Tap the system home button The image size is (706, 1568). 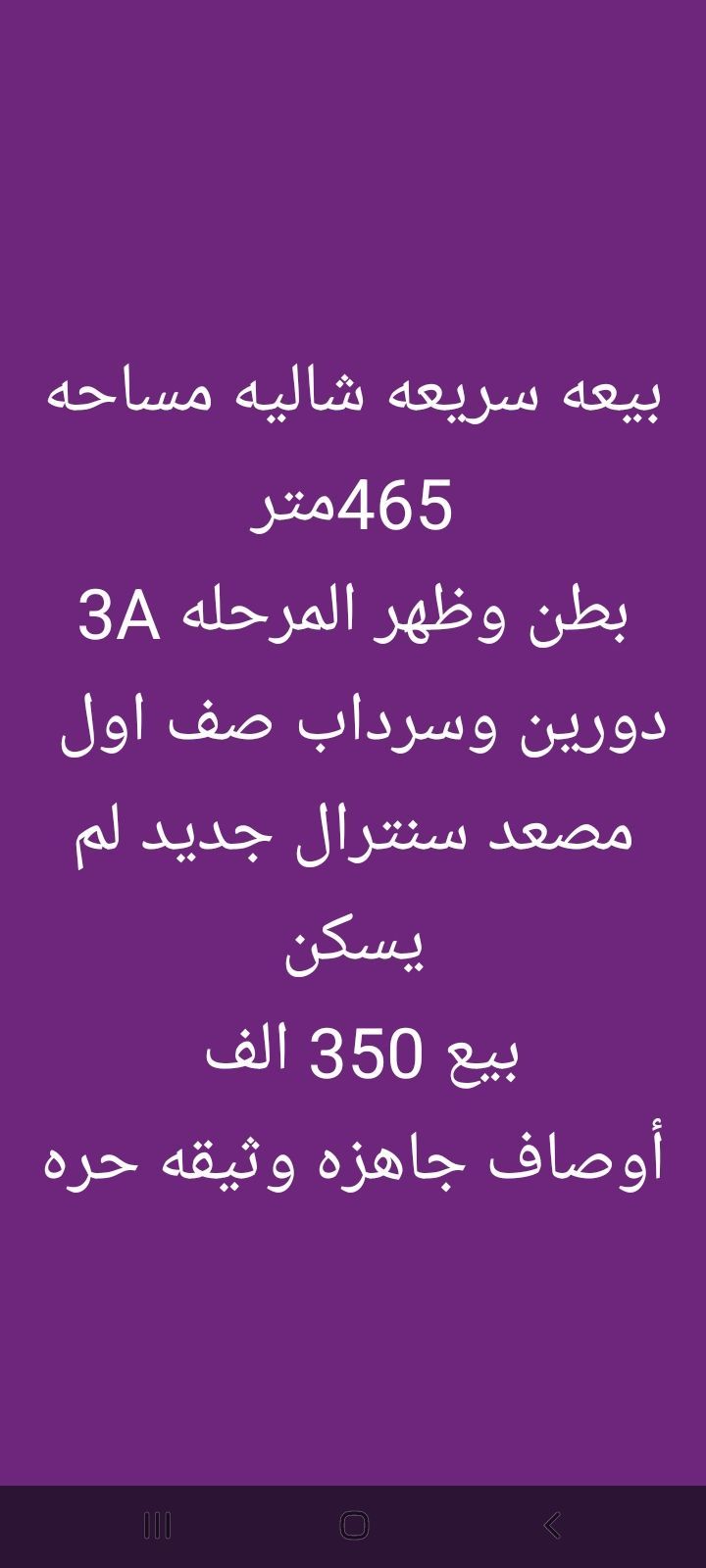353,1526
